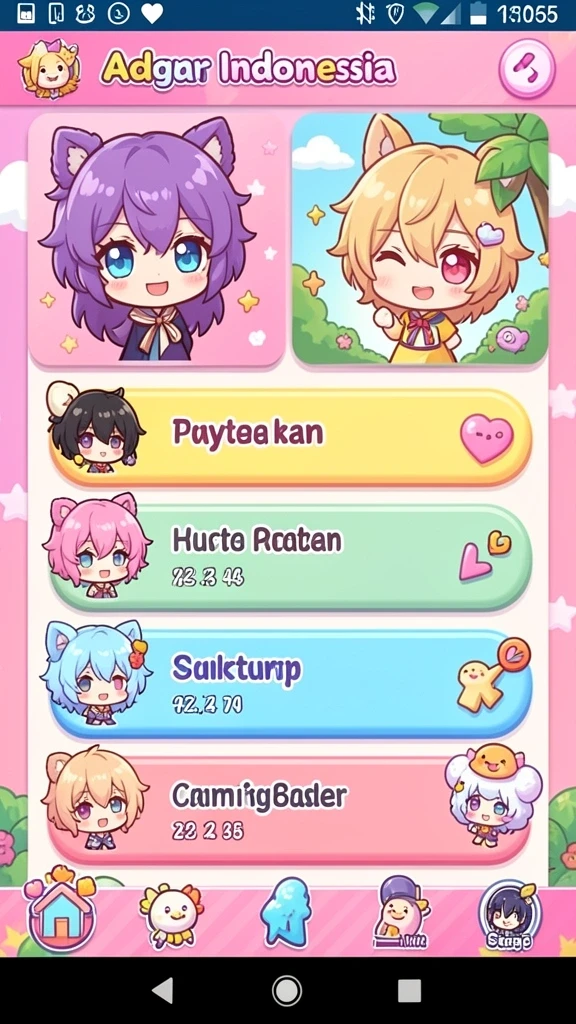Tap the hearts icon on Hucte Rcatan row

[x=485, y=554]
